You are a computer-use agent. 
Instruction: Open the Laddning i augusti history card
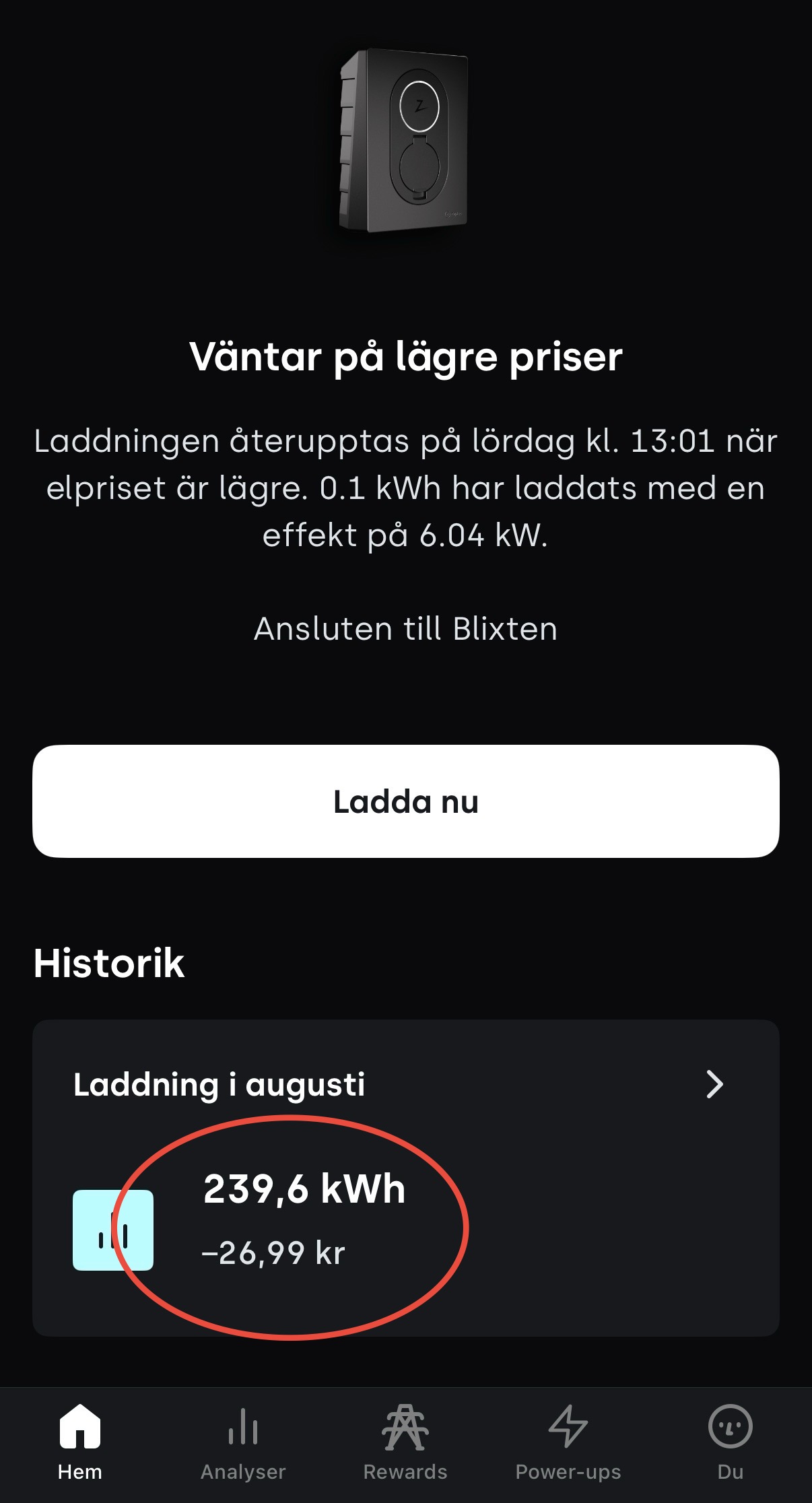[x=405, y=1177]
